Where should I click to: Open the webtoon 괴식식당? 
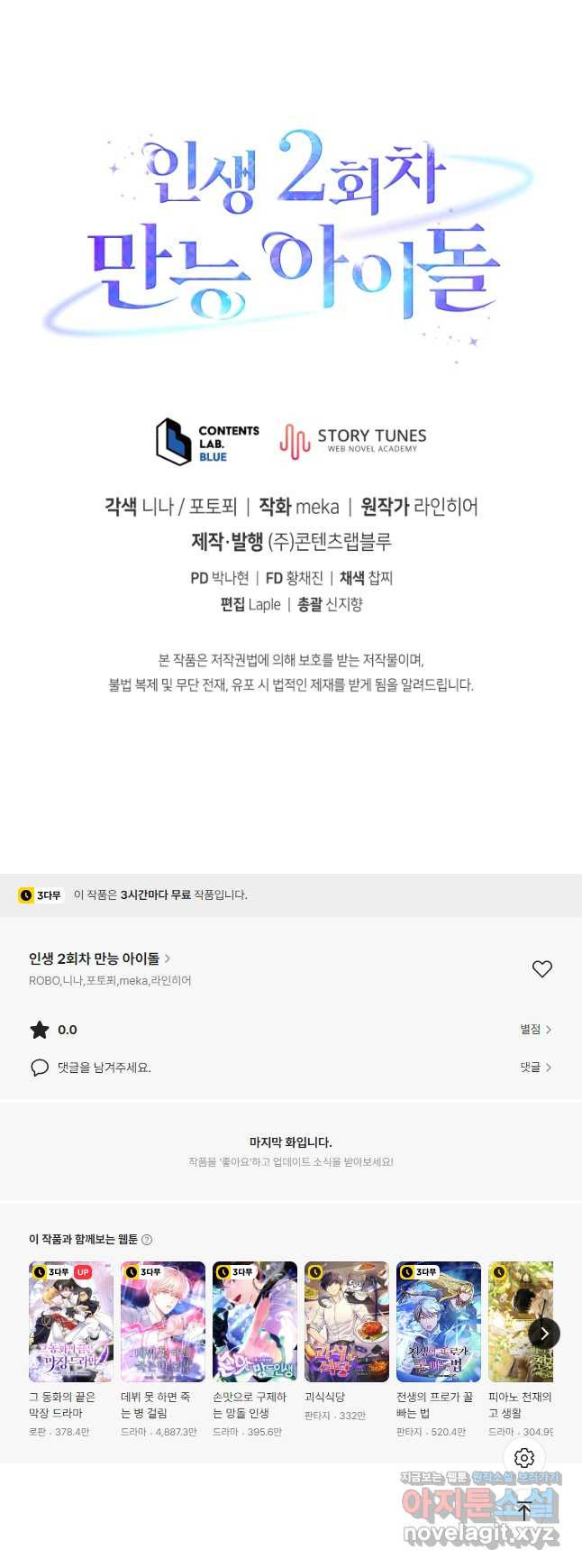[347, 1322]
